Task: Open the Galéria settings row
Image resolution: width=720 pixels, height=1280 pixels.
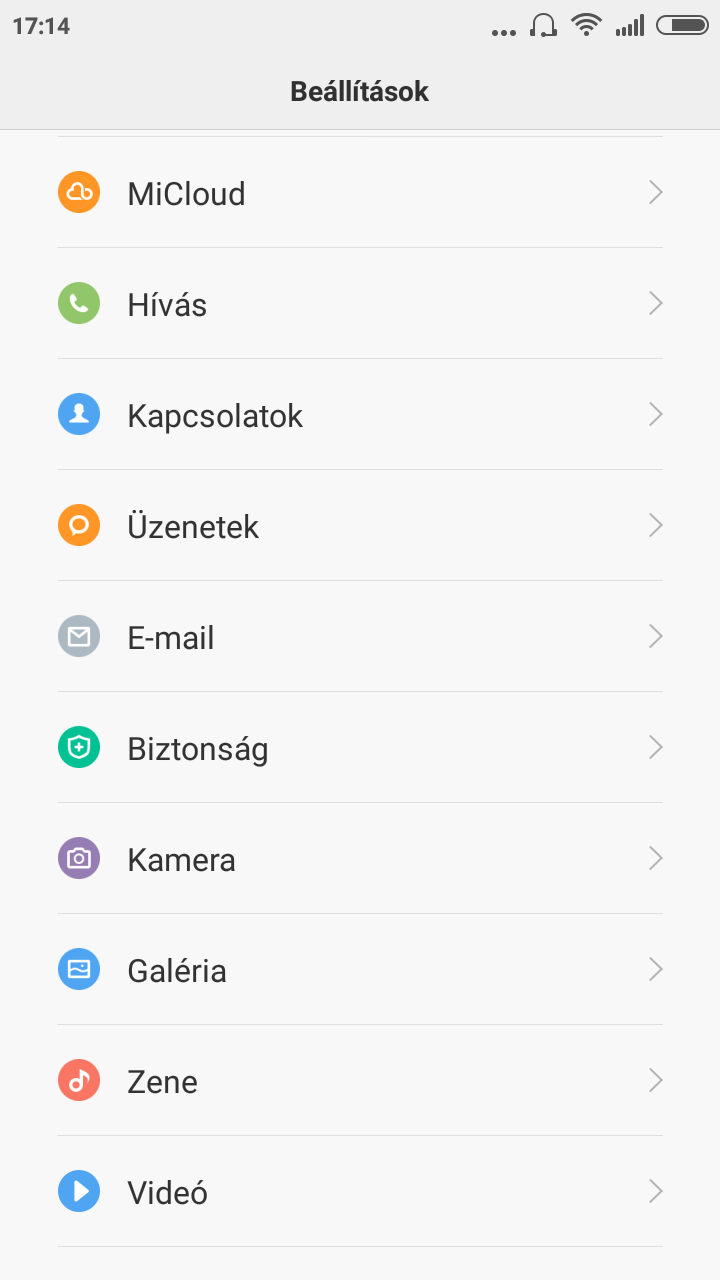Action: coord(360,970)
